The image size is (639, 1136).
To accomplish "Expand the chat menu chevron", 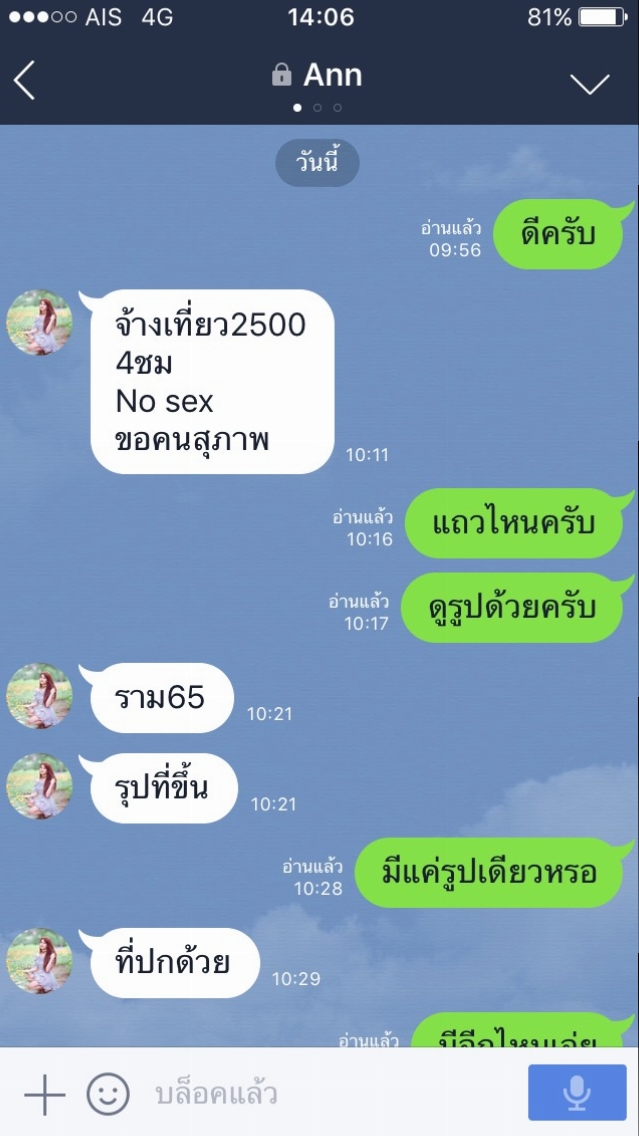I will pyautogui.click(x=590, y=83).
